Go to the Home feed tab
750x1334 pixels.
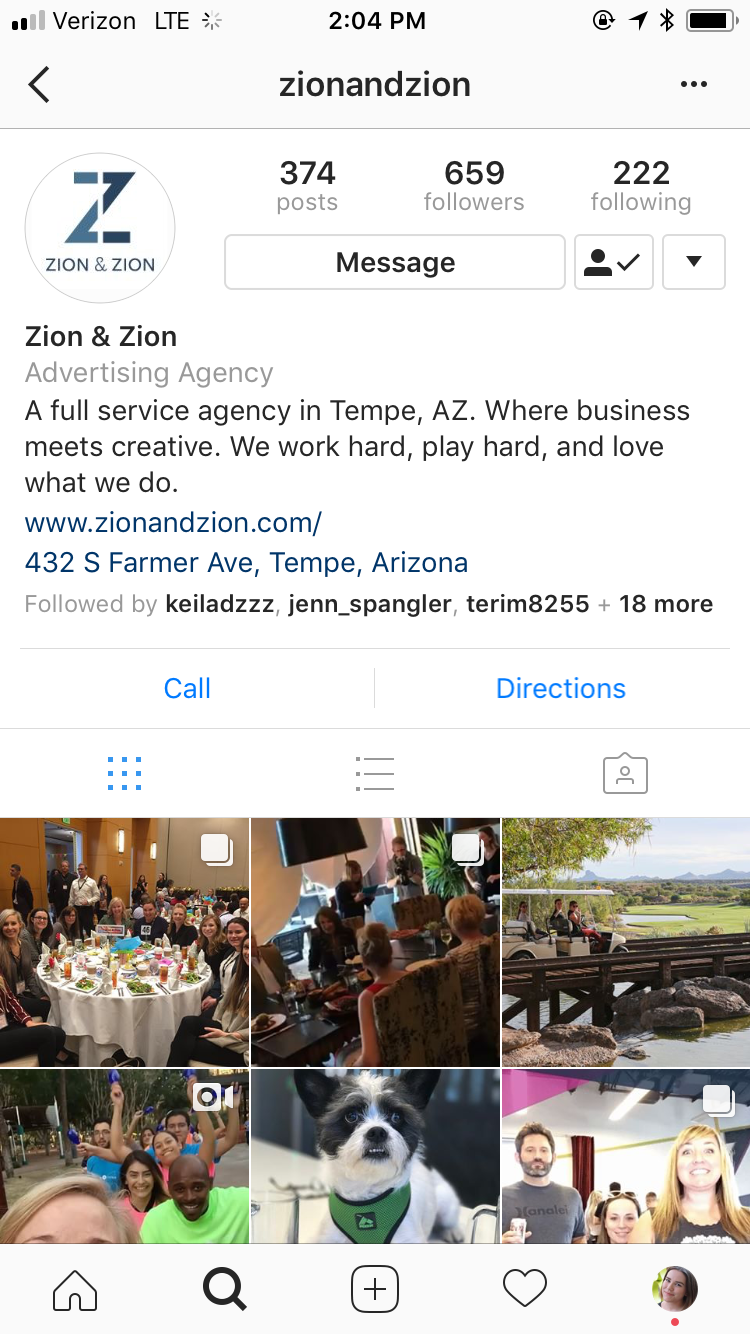tap(75, 1289)
